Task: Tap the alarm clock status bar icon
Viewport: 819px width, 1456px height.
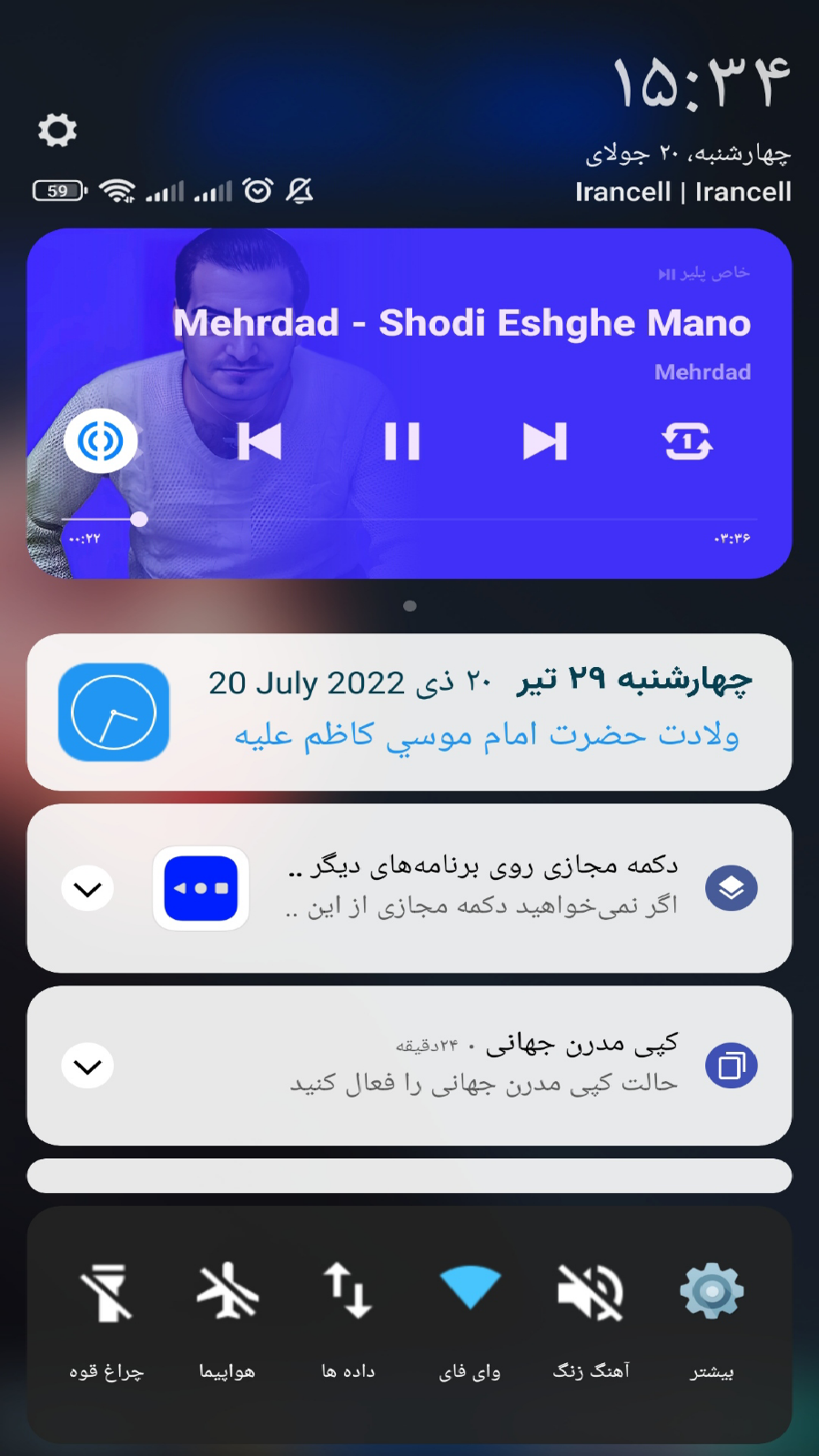Action: tap(258, 190)
